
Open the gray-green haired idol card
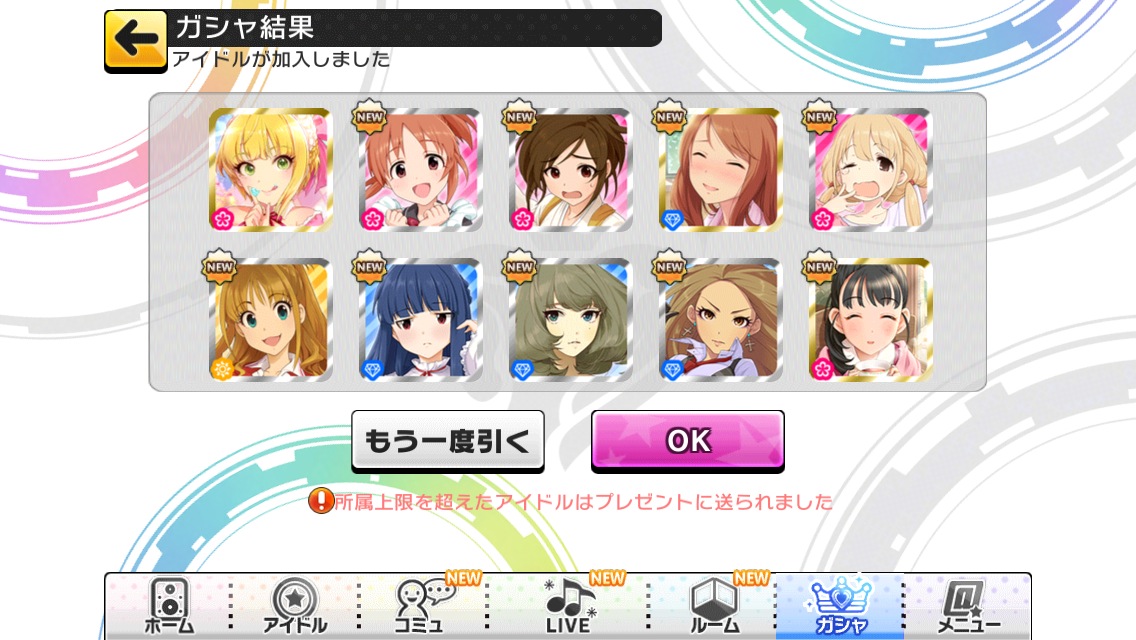pyautogui.click(x=570, y=320)
